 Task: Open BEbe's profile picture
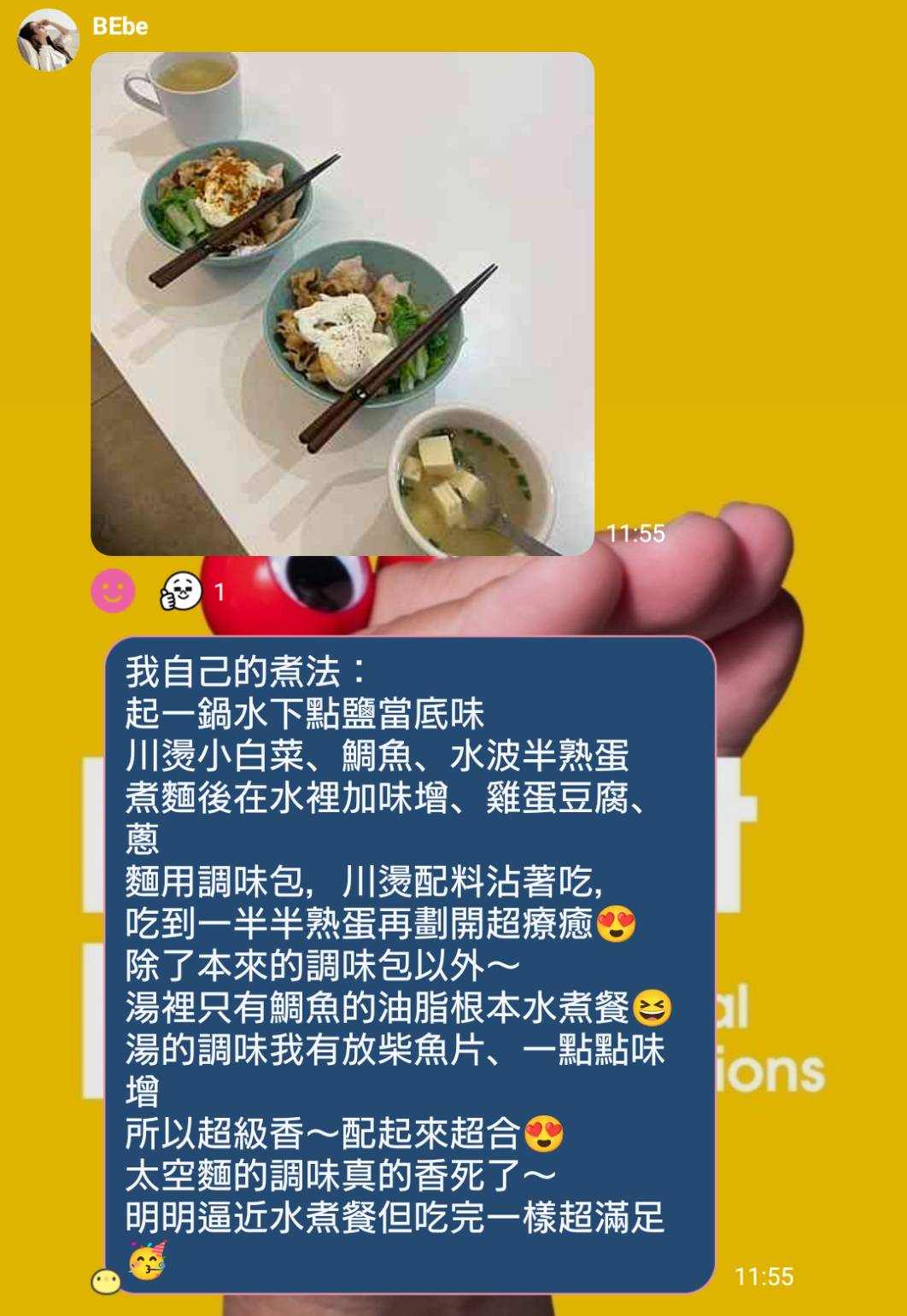coord(48,40)
